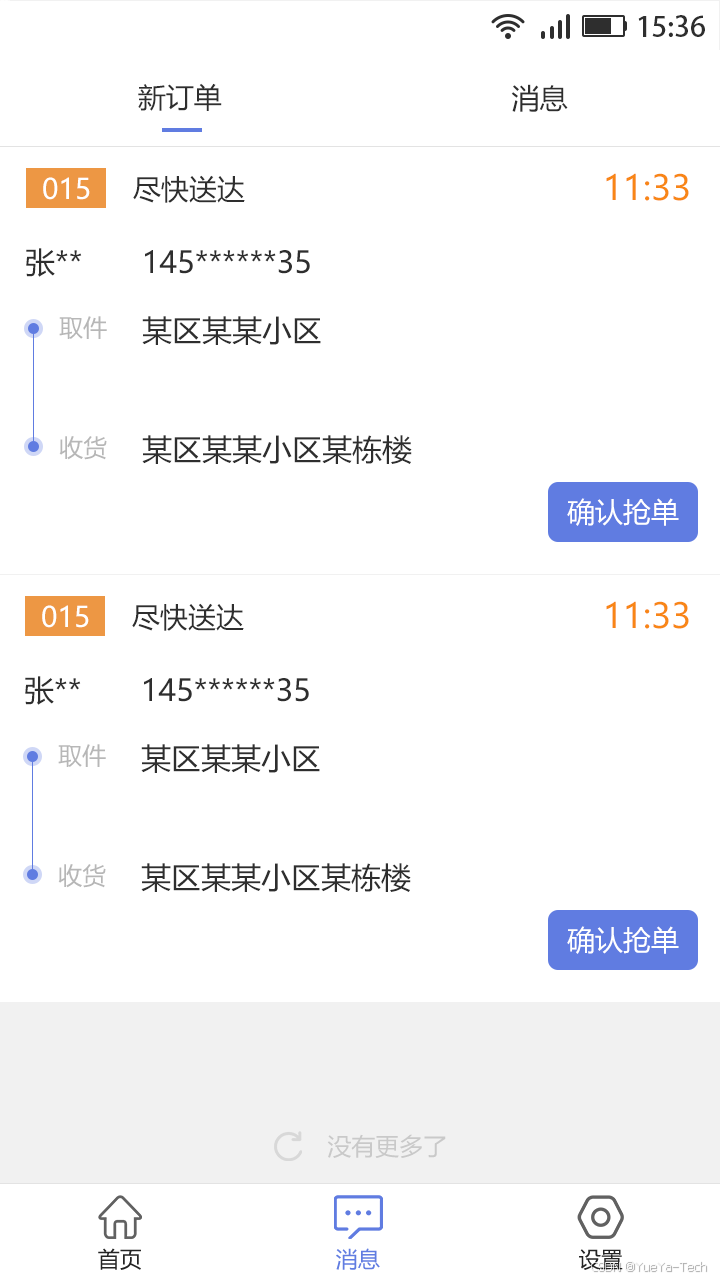Go to 首页 in the bottom navigation
Image resolution: width=720 pixels, height=1280 pixels.
pos(120,1232)
